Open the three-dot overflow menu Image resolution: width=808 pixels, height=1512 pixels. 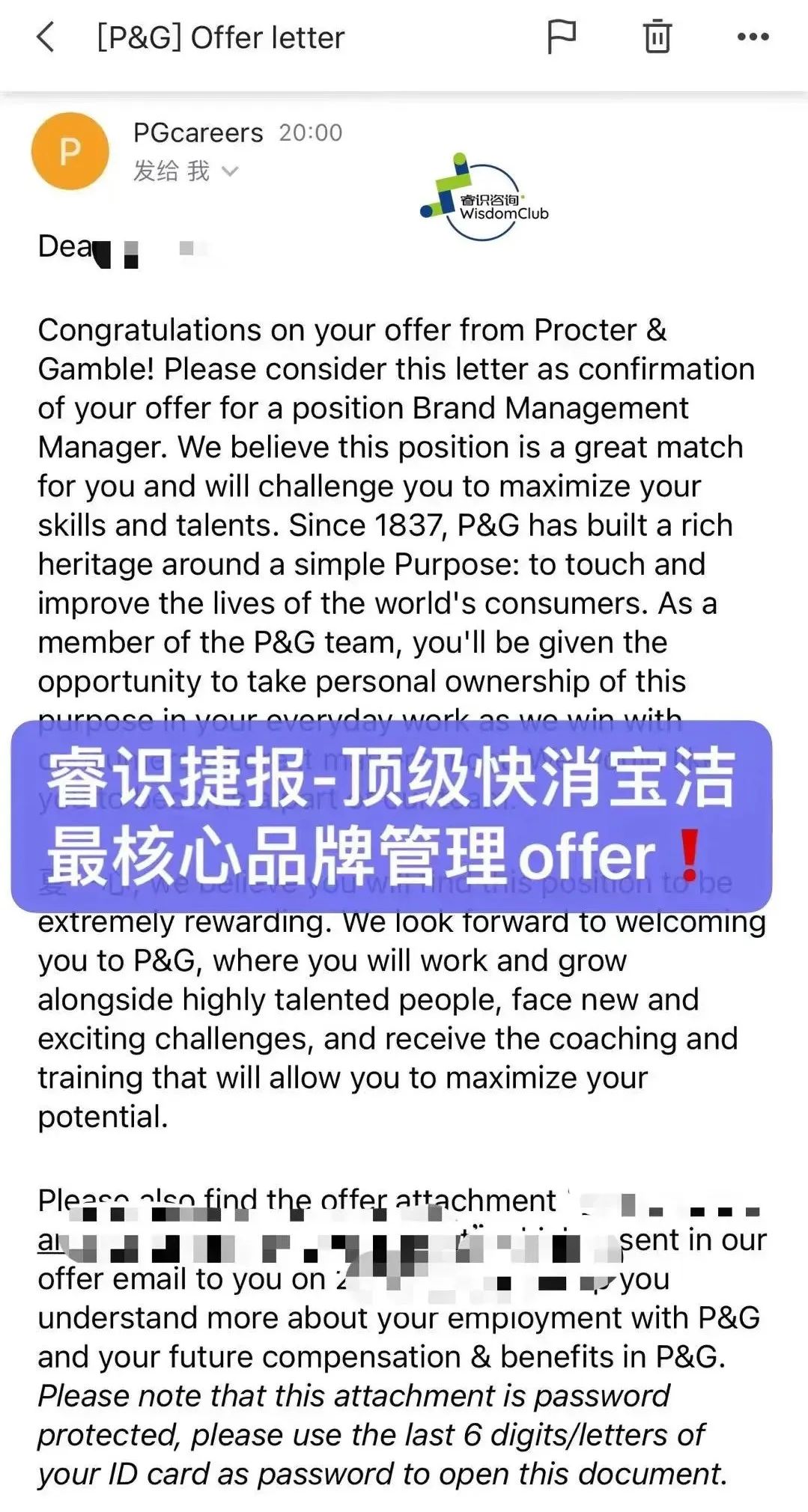pyautogui.click(x=753, y=37)
